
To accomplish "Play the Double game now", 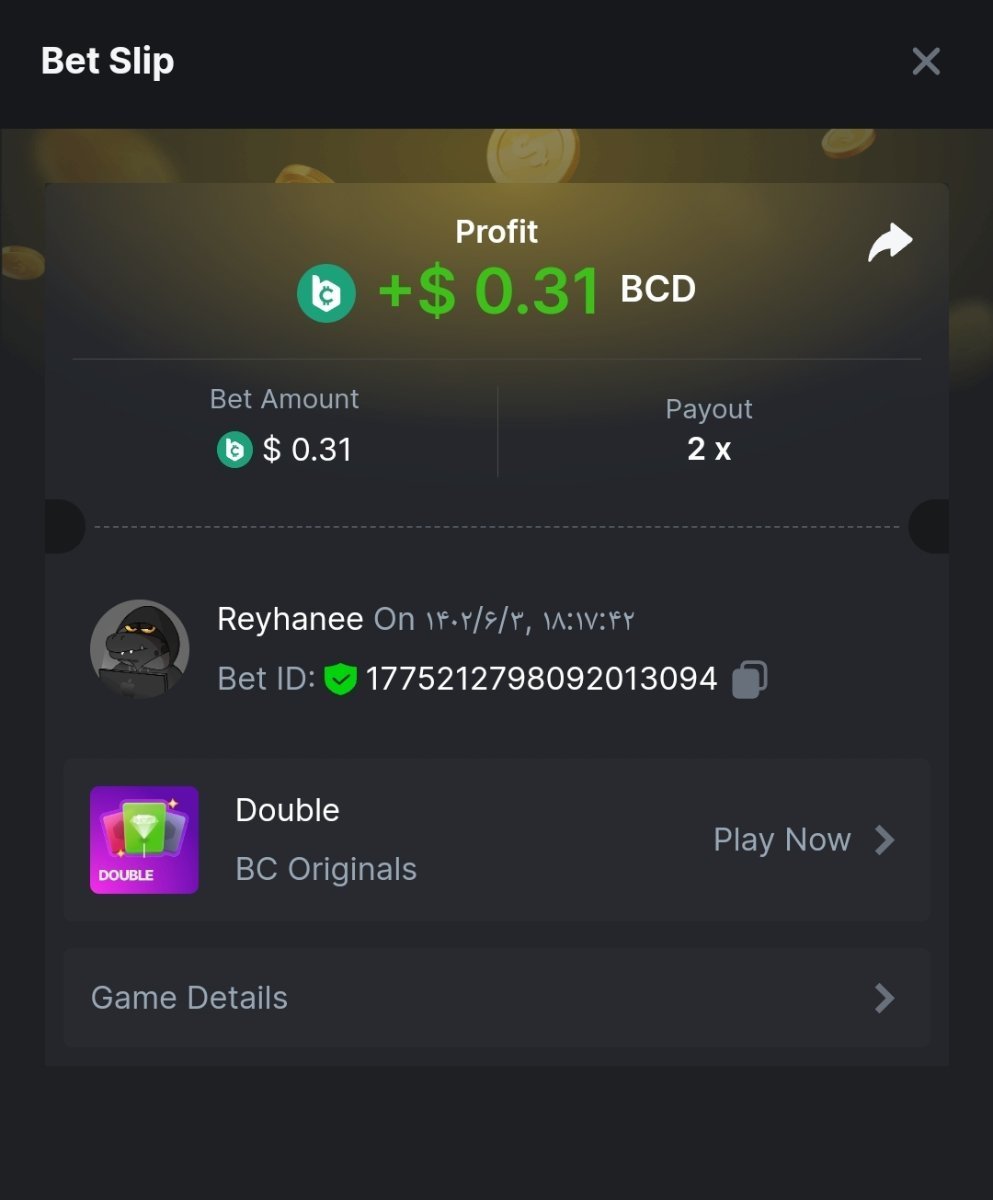I will [x=802, y=840].
